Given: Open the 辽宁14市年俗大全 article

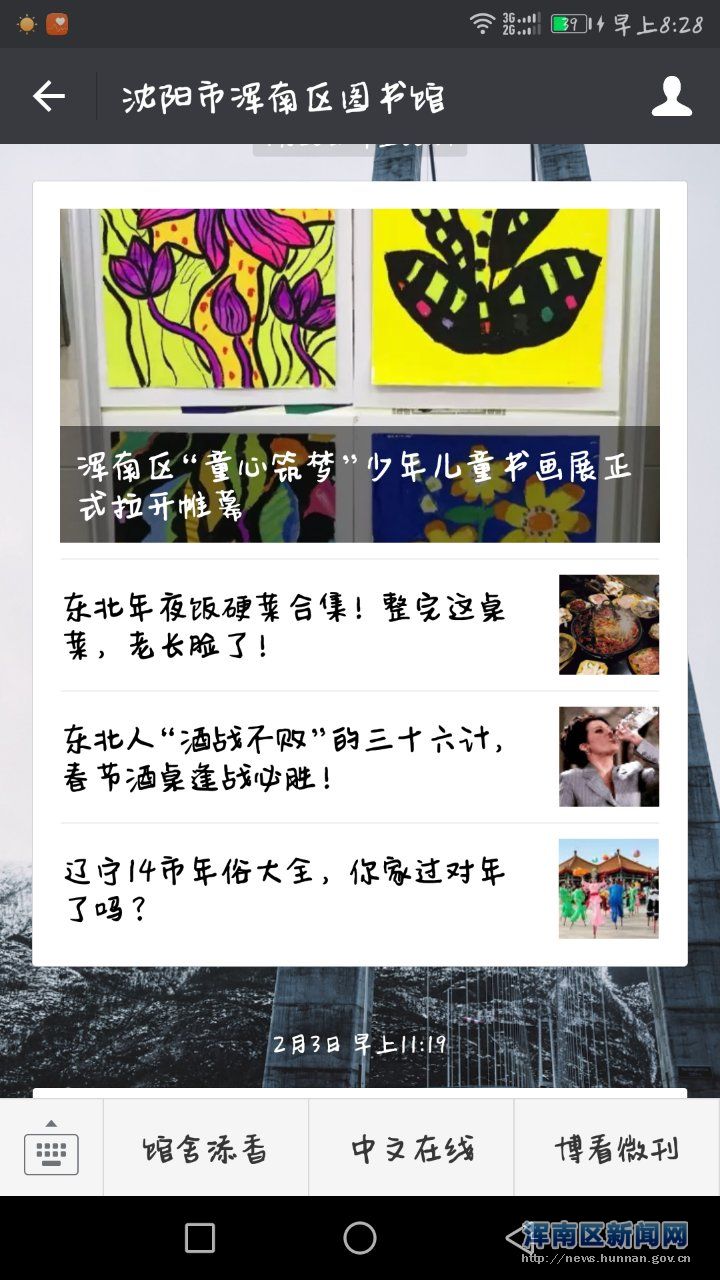Looking at the screenshot, I should click(x=360, y=889).
